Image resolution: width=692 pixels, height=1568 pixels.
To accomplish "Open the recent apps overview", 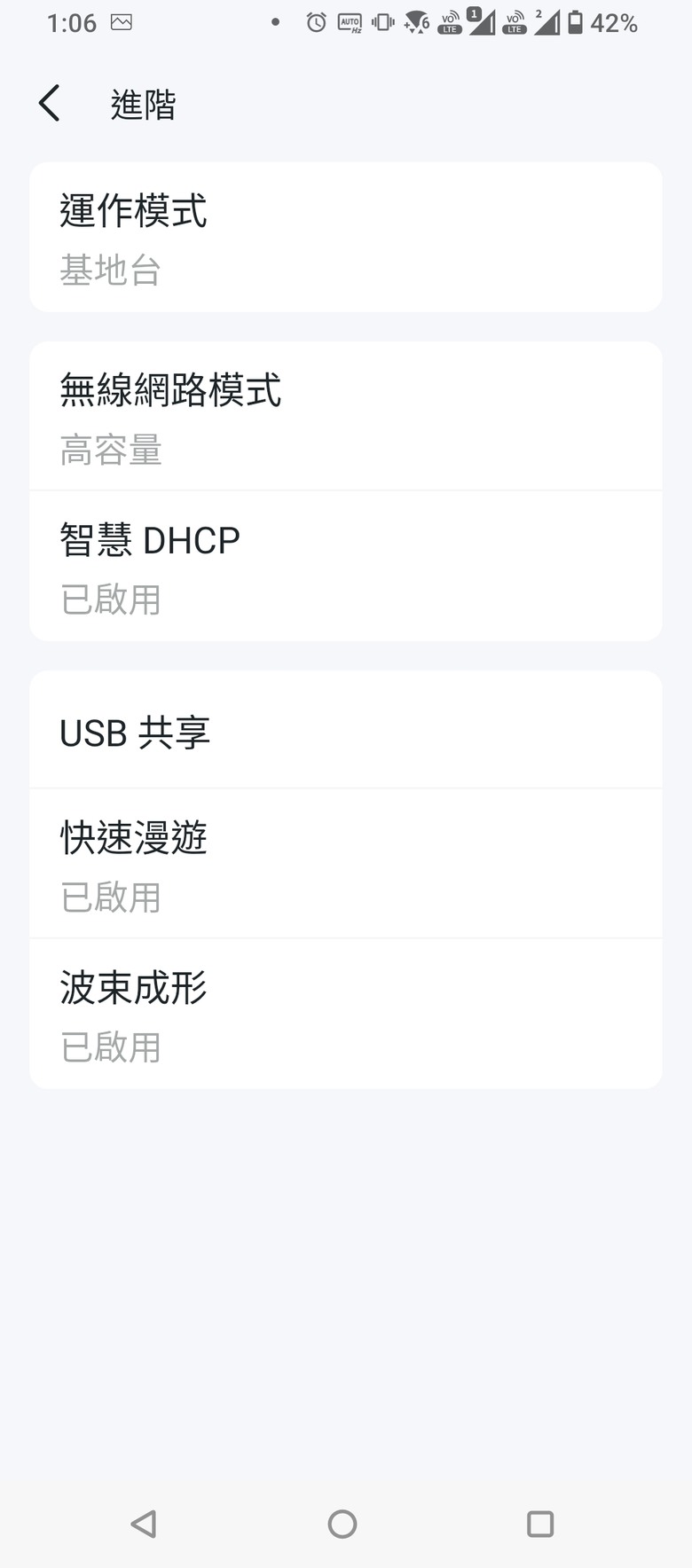I will tap(540, 1524).
